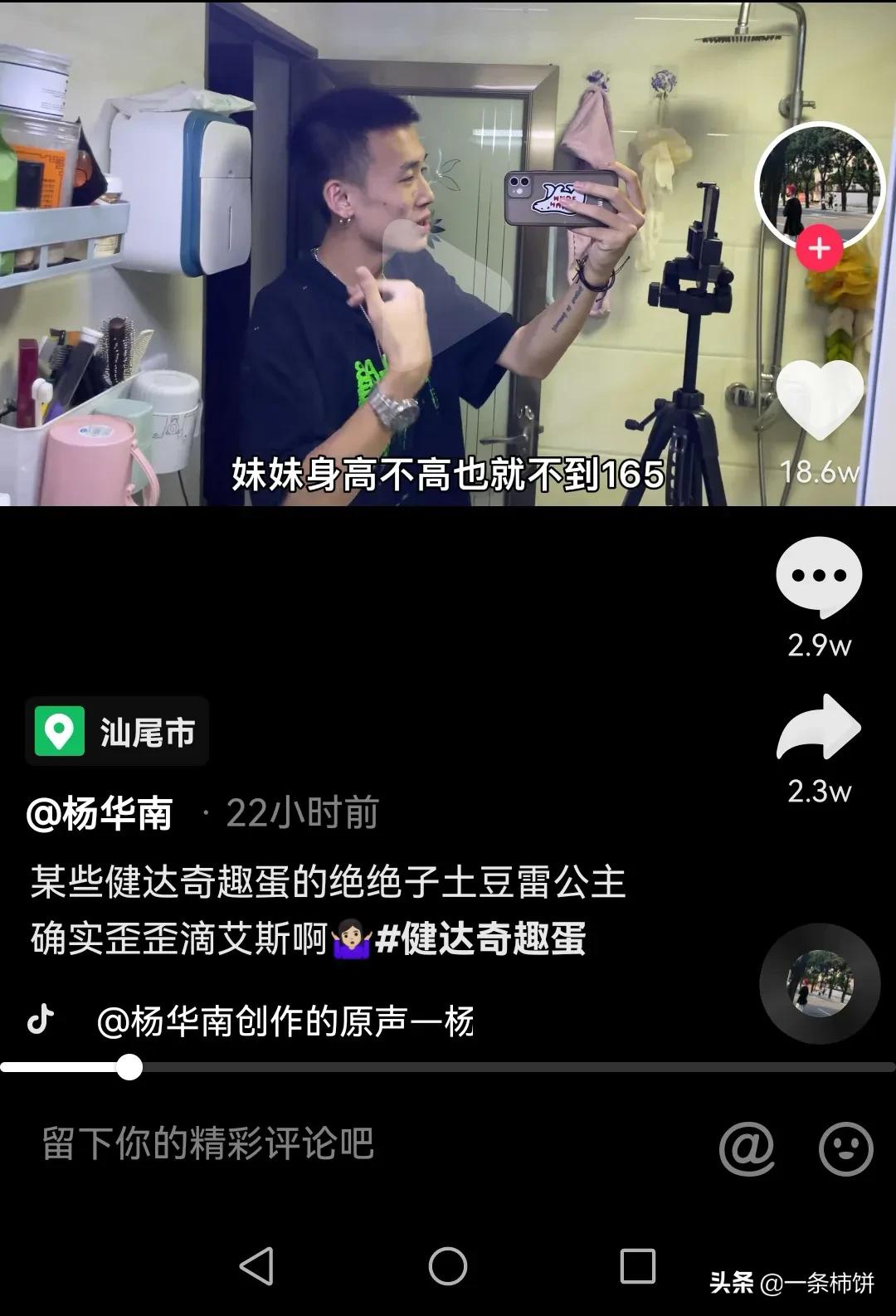896x1316 pixels.
Task: Open the 汕尾市 location tag
Action: pyautogui.click(x=117, y=732)
